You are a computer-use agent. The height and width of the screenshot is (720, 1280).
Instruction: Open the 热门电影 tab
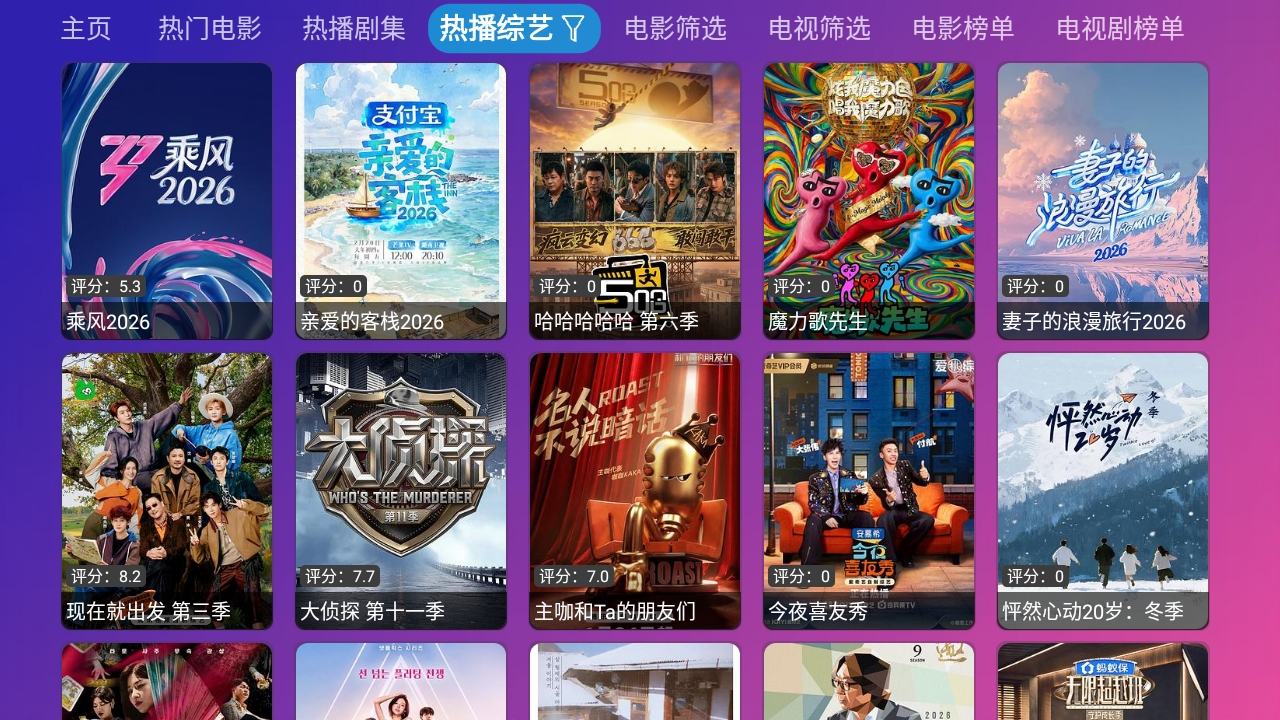(210, 29)
